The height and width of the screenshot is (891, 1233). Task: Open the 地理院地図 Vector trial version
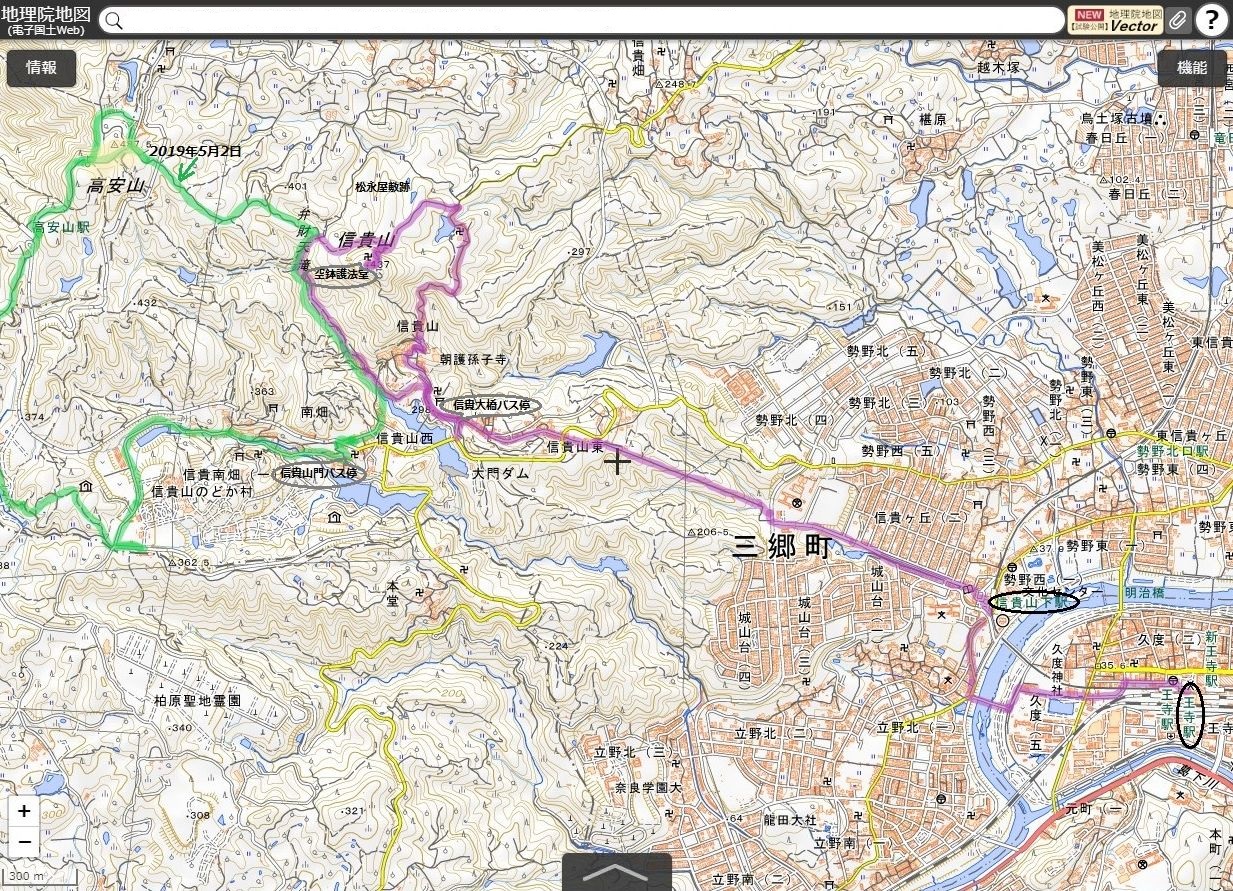pyautogui.click(x=1115, y=20)
